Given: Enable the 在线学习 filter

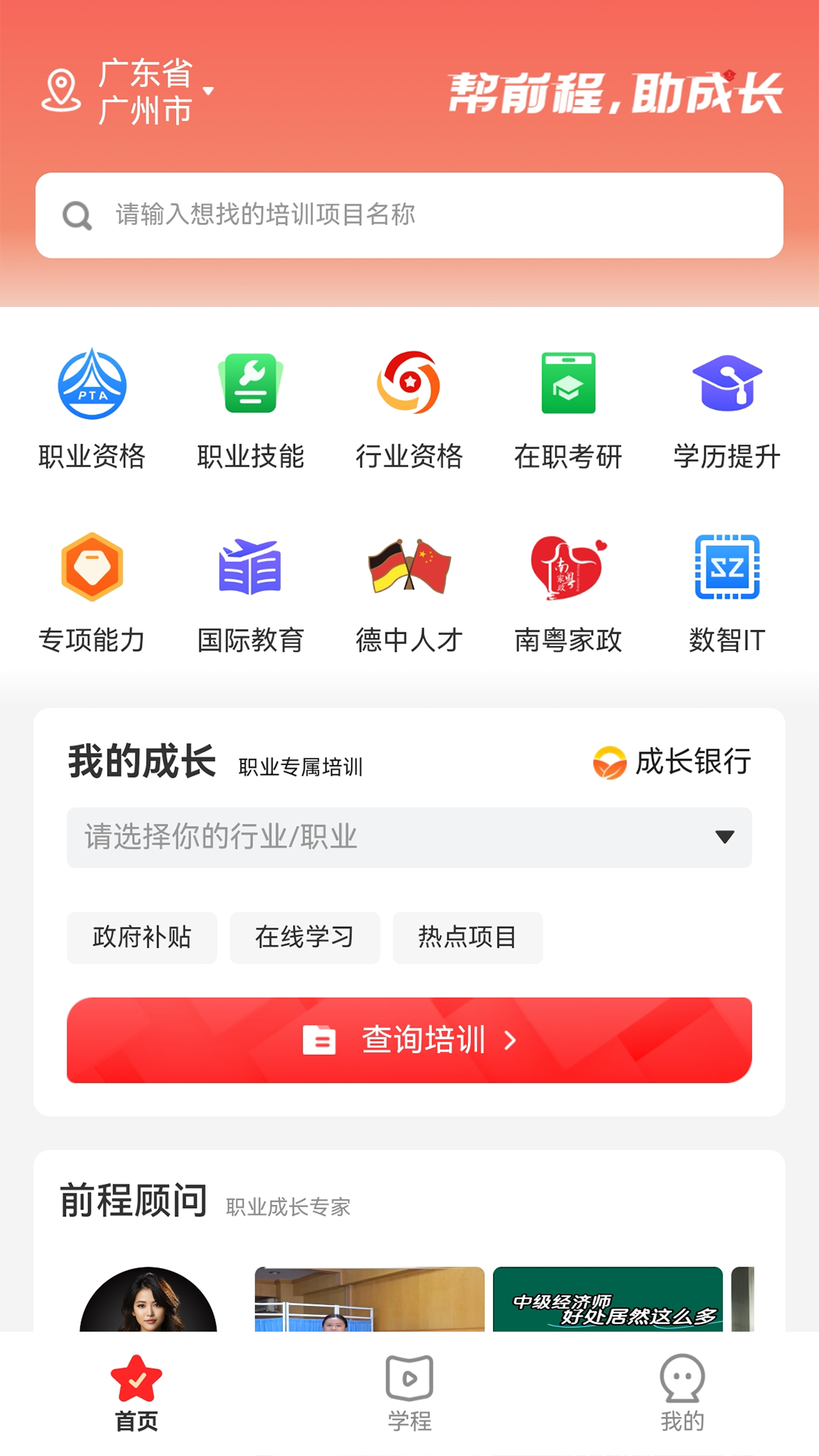Looking at the screenshot, I should pos(305,937).
